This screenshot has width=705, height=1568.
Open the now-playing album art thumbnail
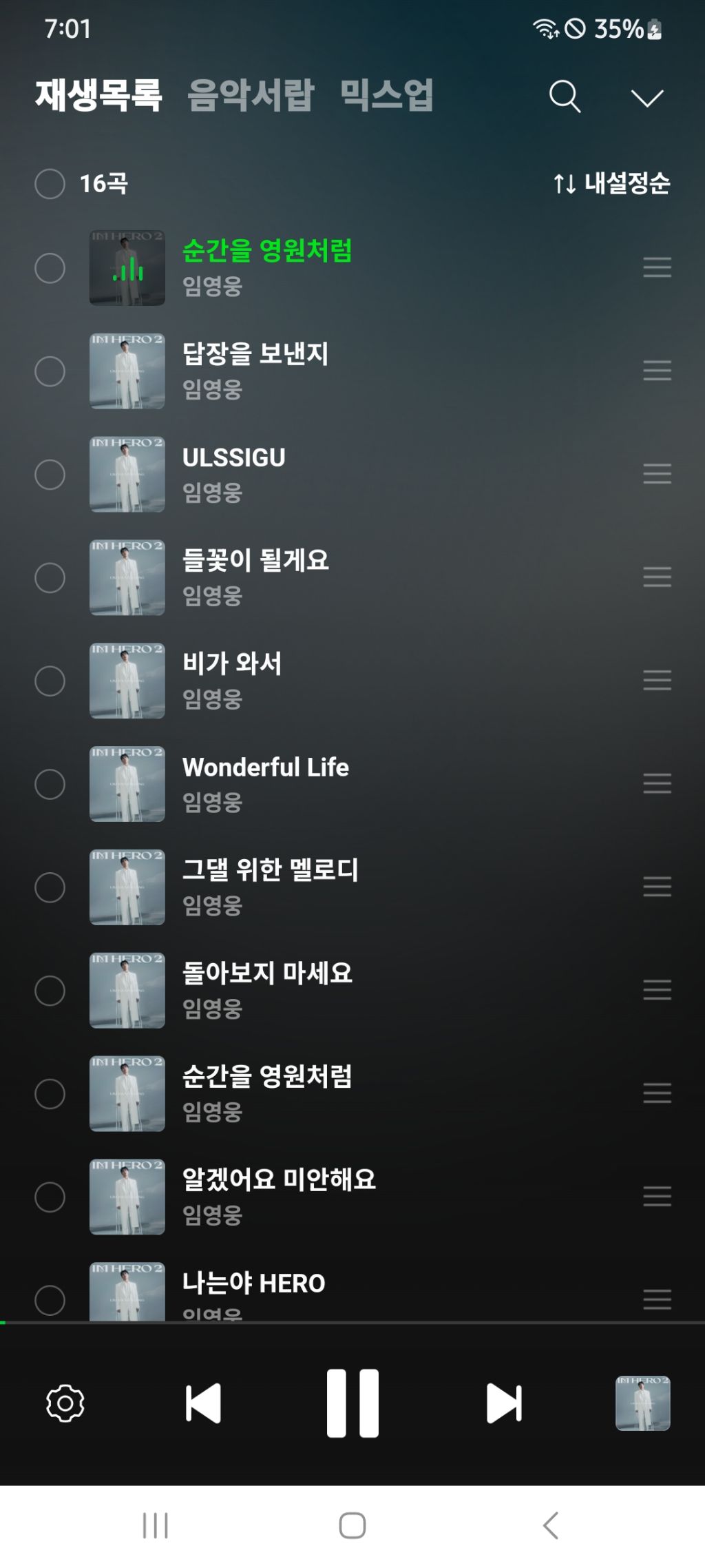(x=643, y=1403)
